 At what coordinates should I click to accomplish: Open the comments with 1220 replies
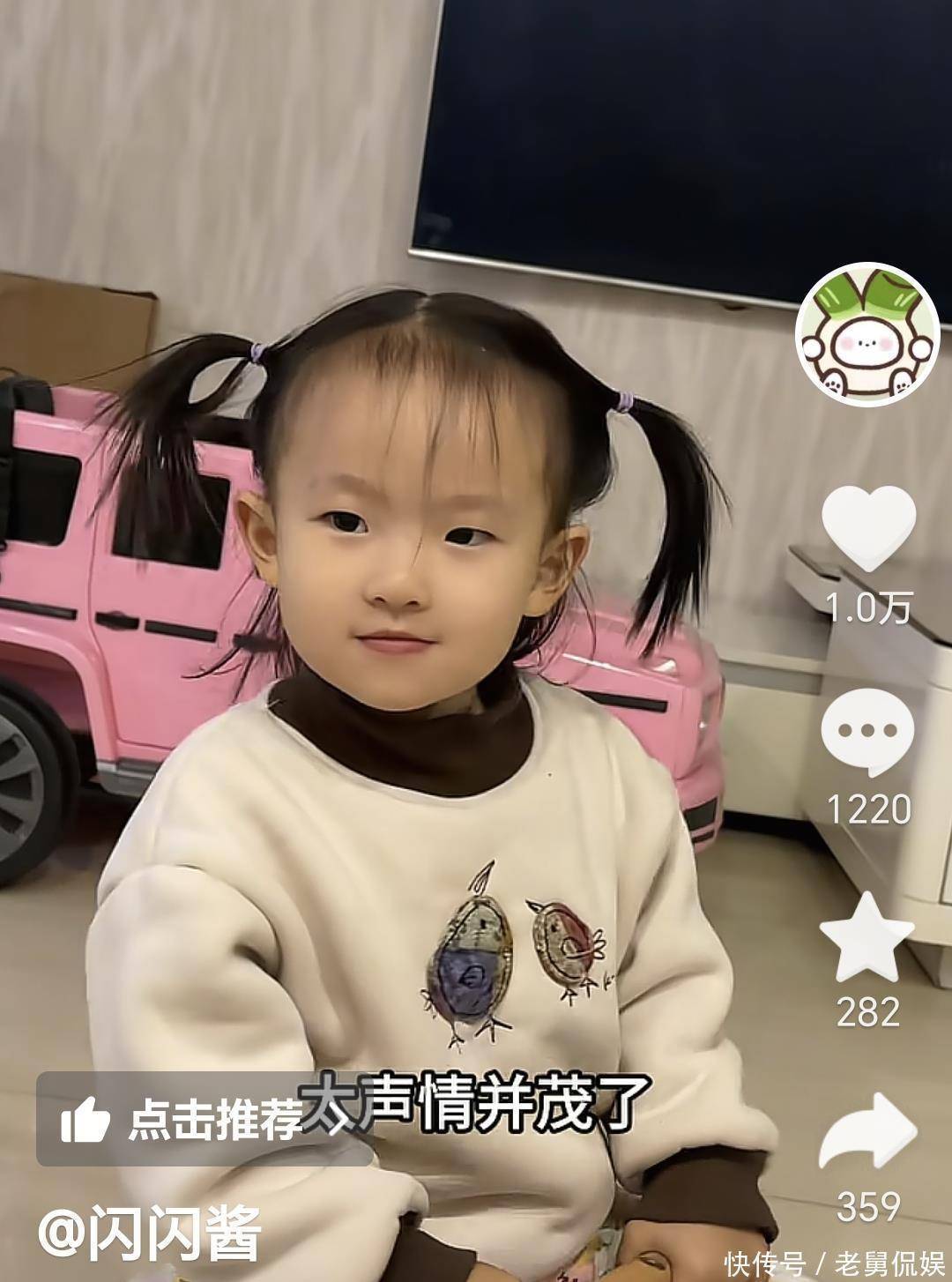tap(867, 731)
